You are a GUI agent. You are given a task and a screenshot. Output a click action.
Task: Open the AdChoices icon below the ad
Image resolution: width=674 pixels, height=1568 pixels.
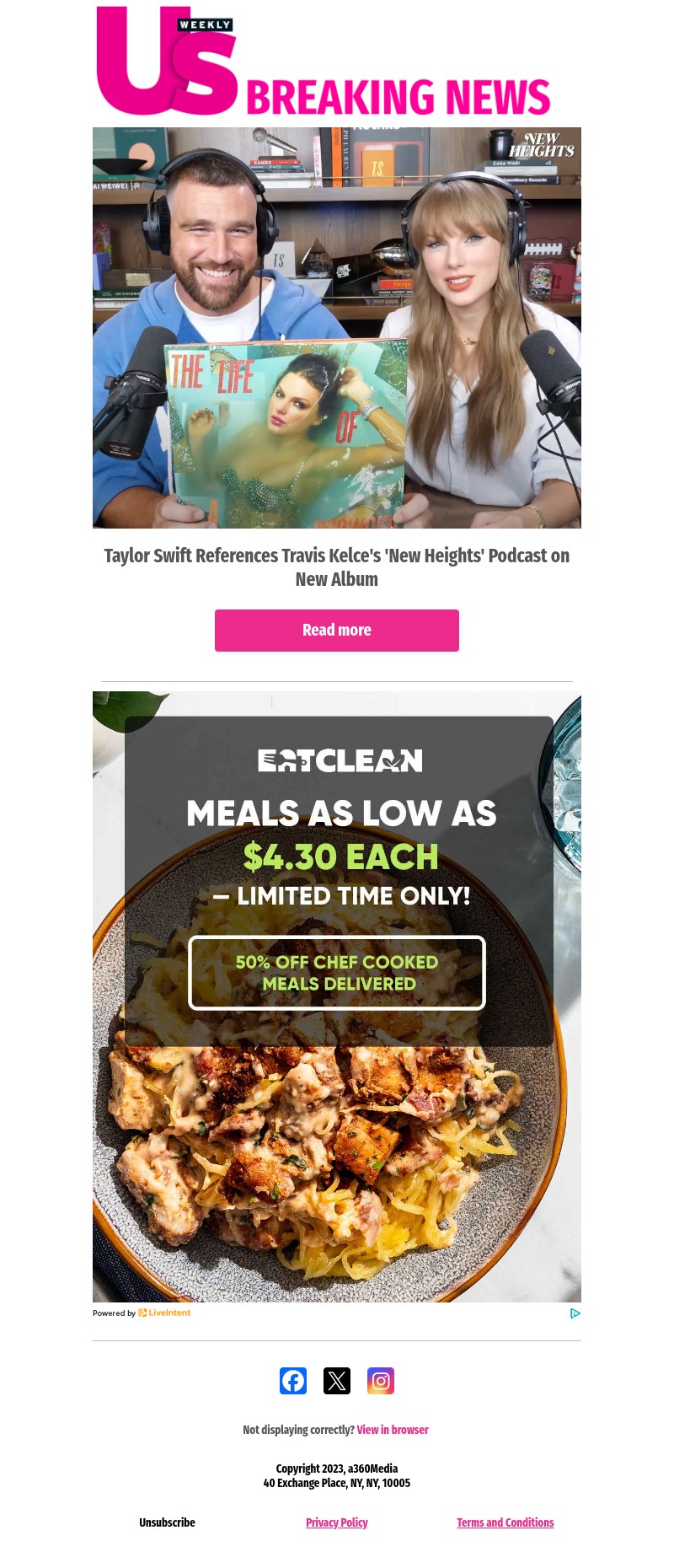(x=575, y=1313)
